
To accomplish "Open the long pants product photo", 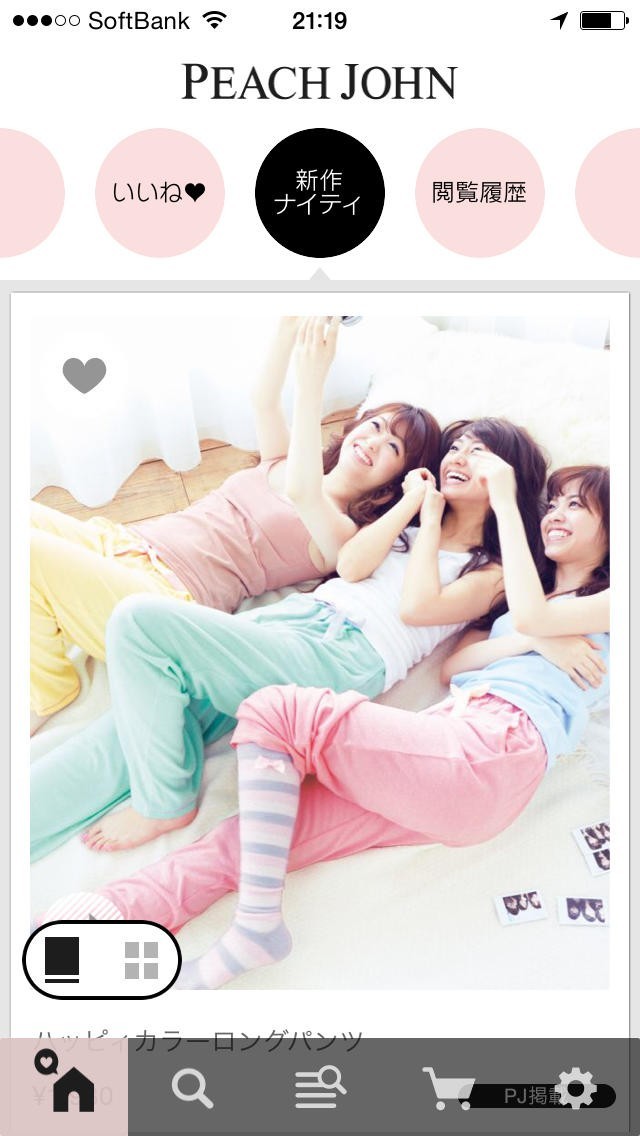I will pyautogui.click(x=320, y=652).
